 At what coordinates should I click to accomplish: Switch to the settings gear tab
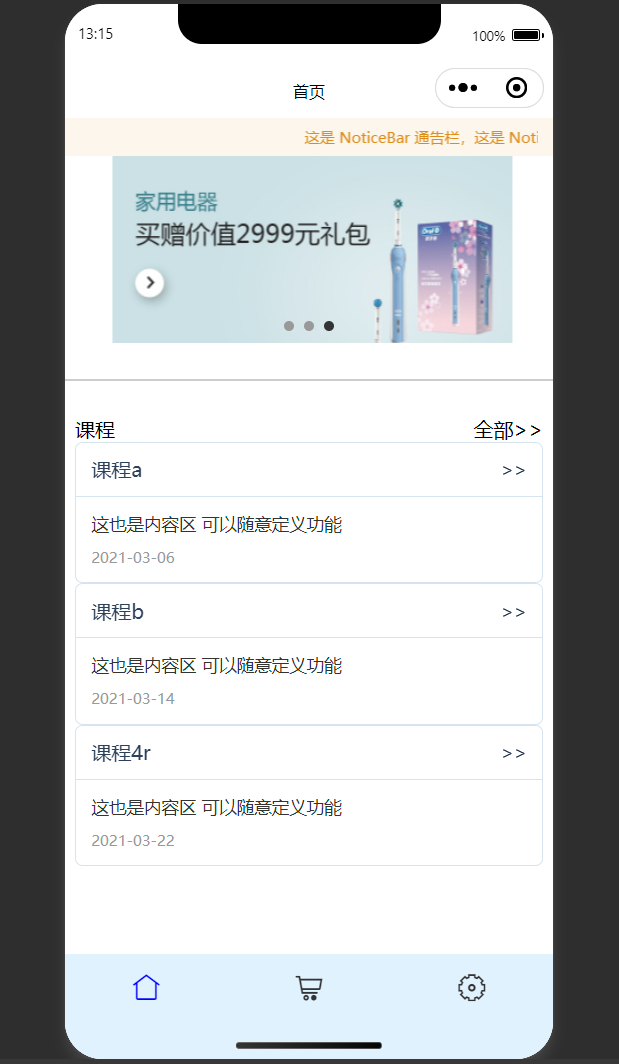[471, 988]
